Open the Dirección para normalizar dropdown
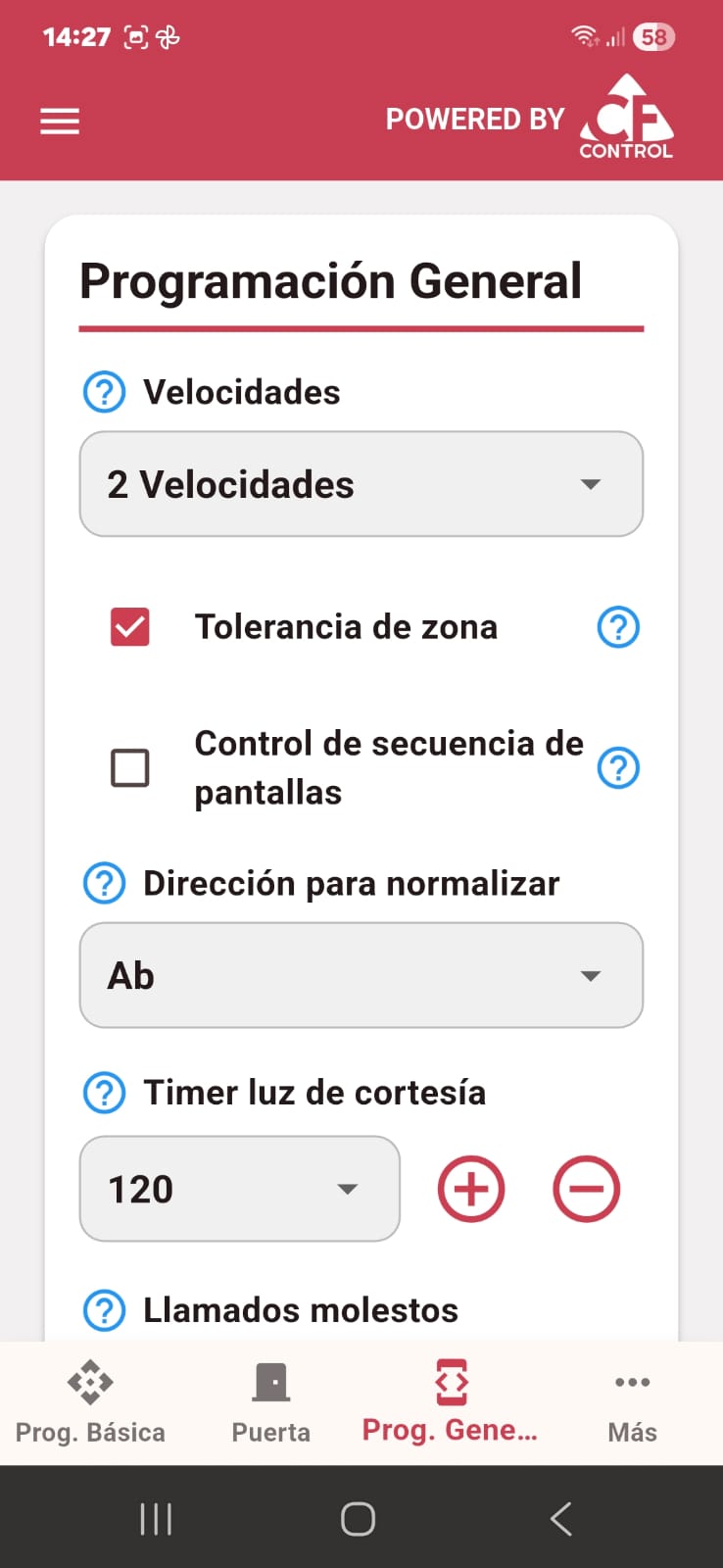Viewport: 723px width, 1568px height. click(x=361, y=975)
